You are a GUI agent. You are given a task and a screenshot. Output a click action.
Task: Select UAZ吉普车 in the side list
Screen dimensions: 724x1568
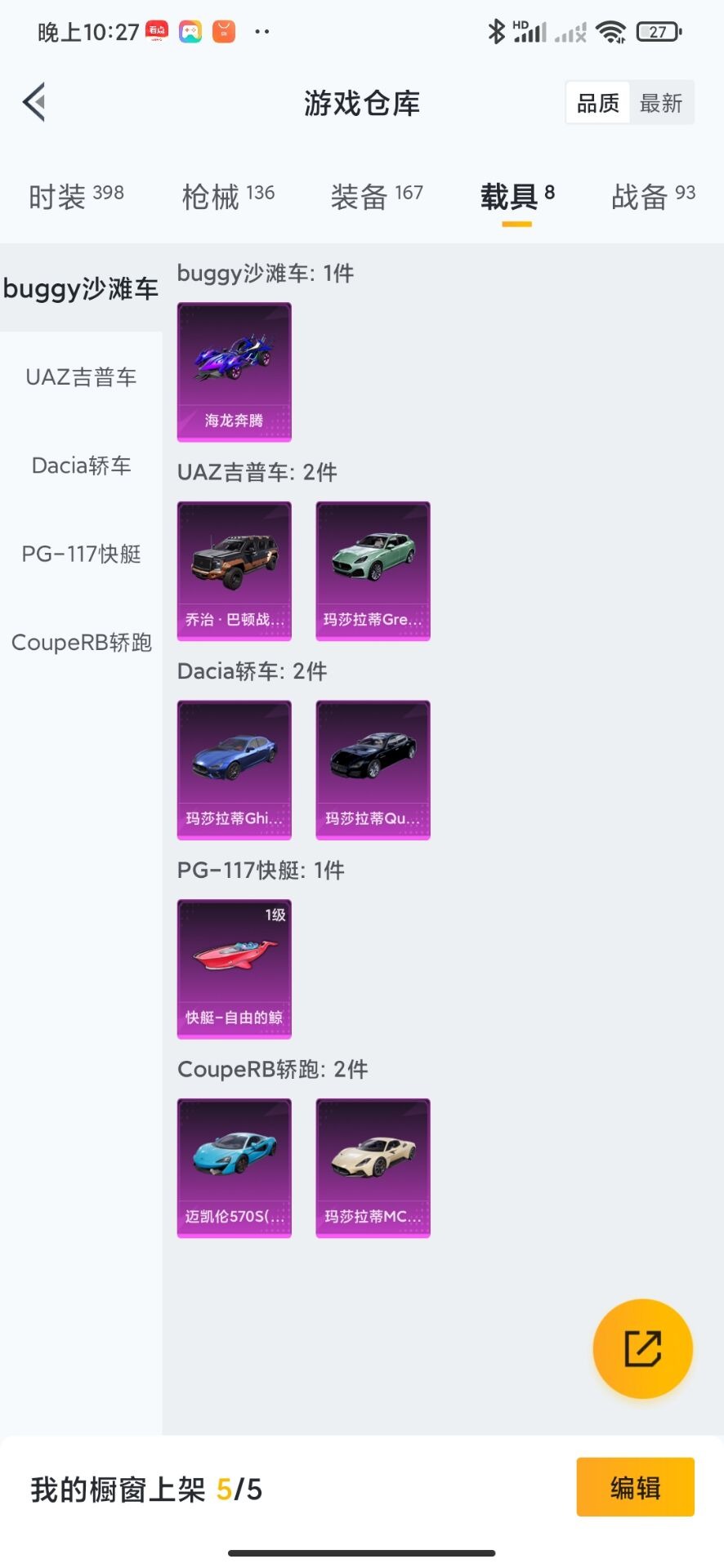point(81,377)
